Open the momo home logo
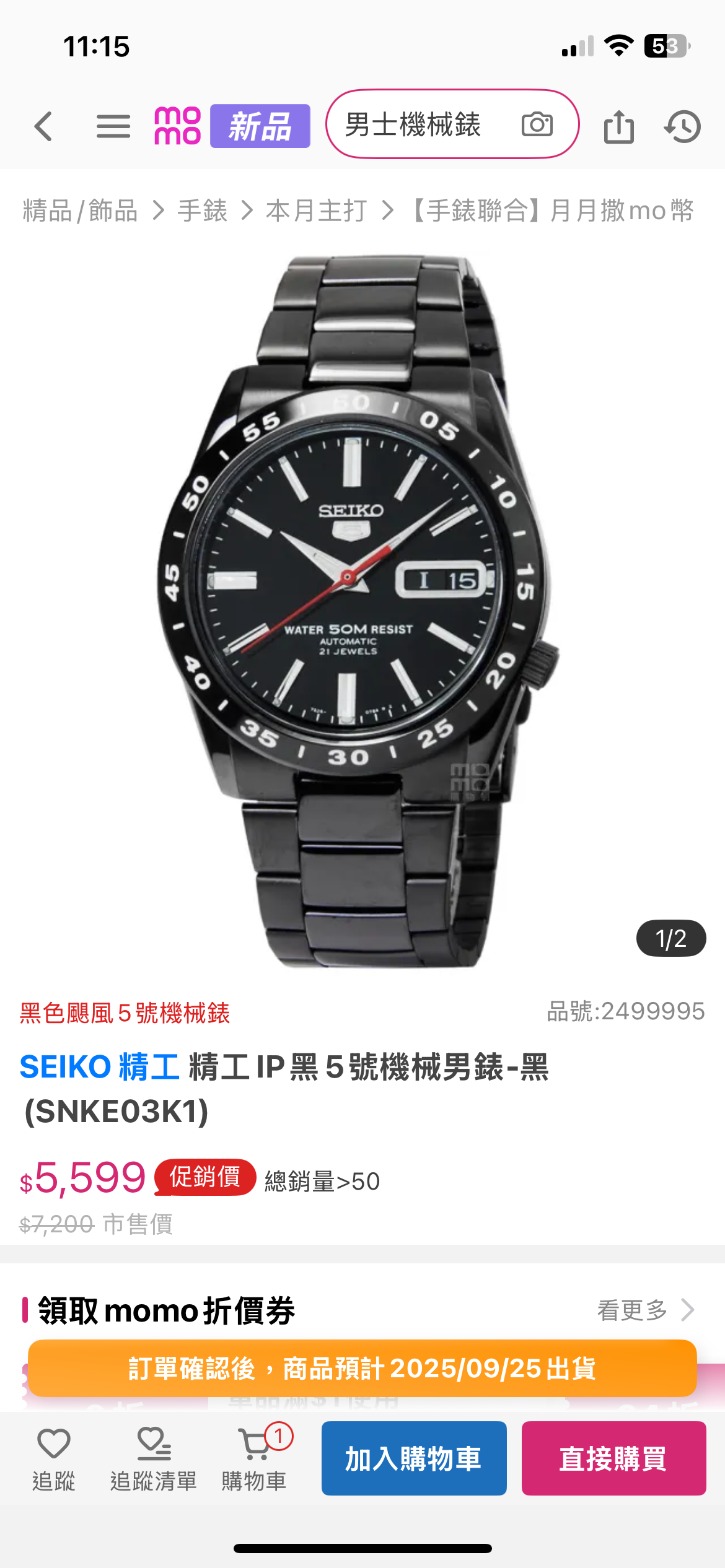The height and width of the screenshot is (1568, 725). coord(177,126)
